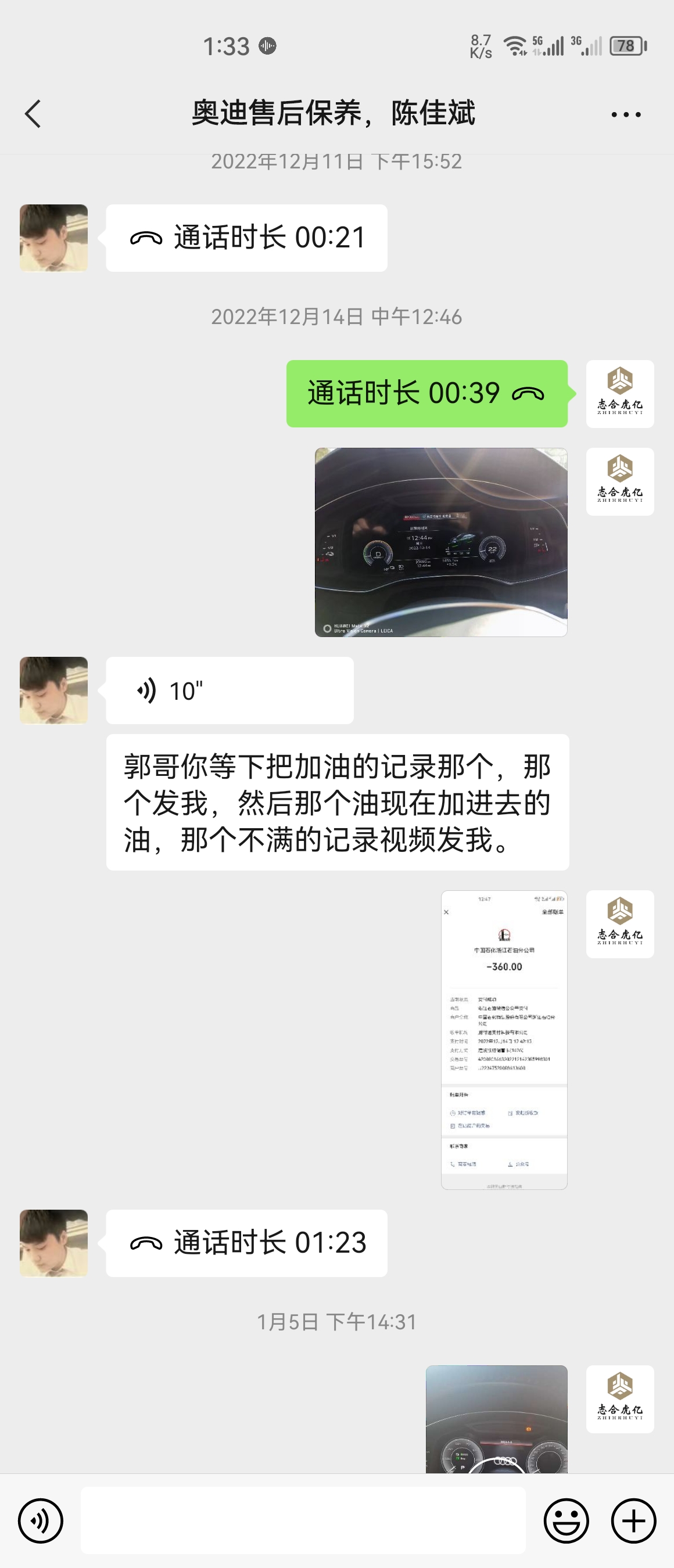This screenshot has width=674, height=1568.
Task: Focus the message text field
Action: (x=303, y=1520)
